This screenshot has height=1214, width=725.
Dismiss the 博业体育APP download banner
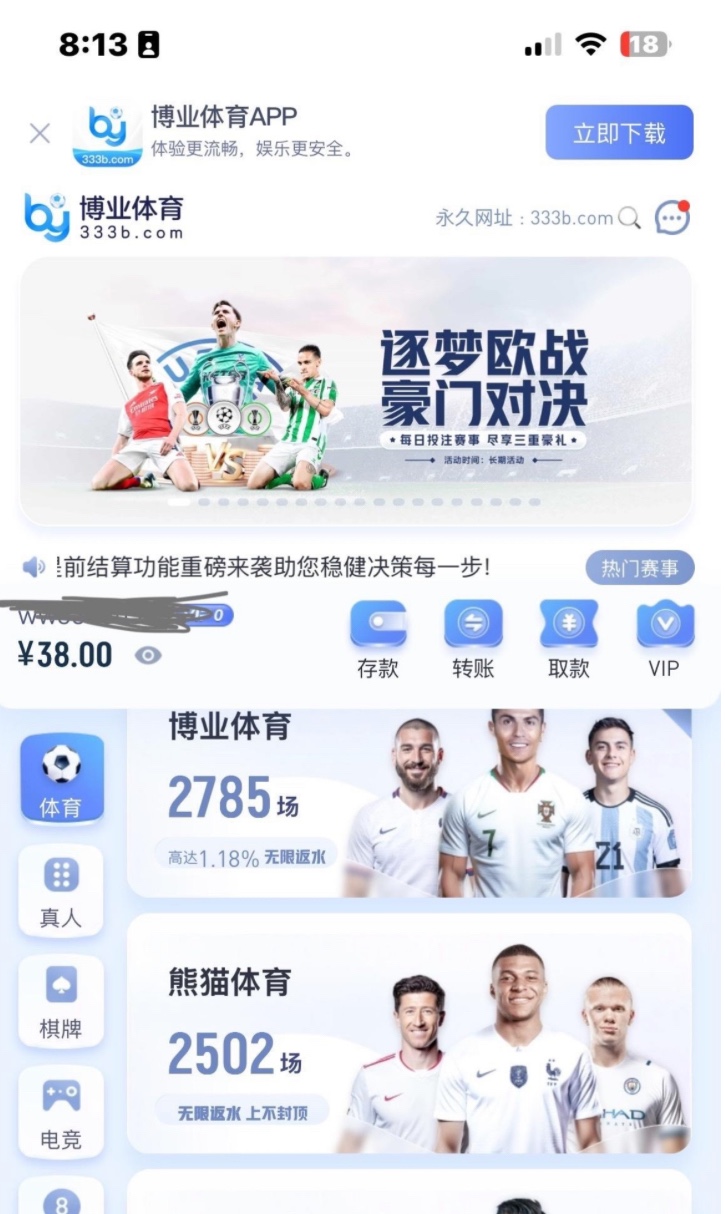tap(40, 133)
